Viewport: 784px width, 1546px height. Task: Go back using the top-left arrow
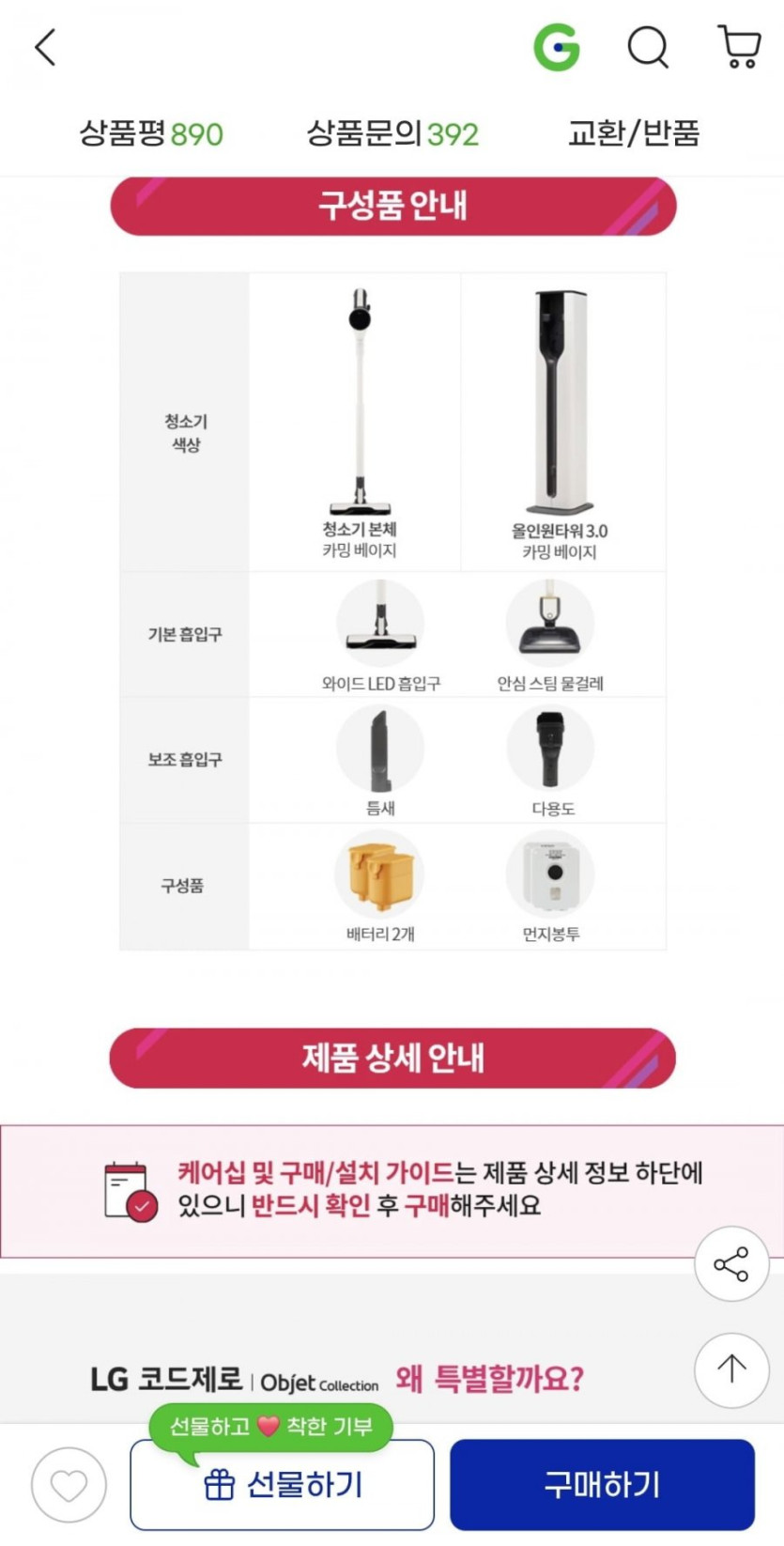pyautogui.click(x=45, y=47)
